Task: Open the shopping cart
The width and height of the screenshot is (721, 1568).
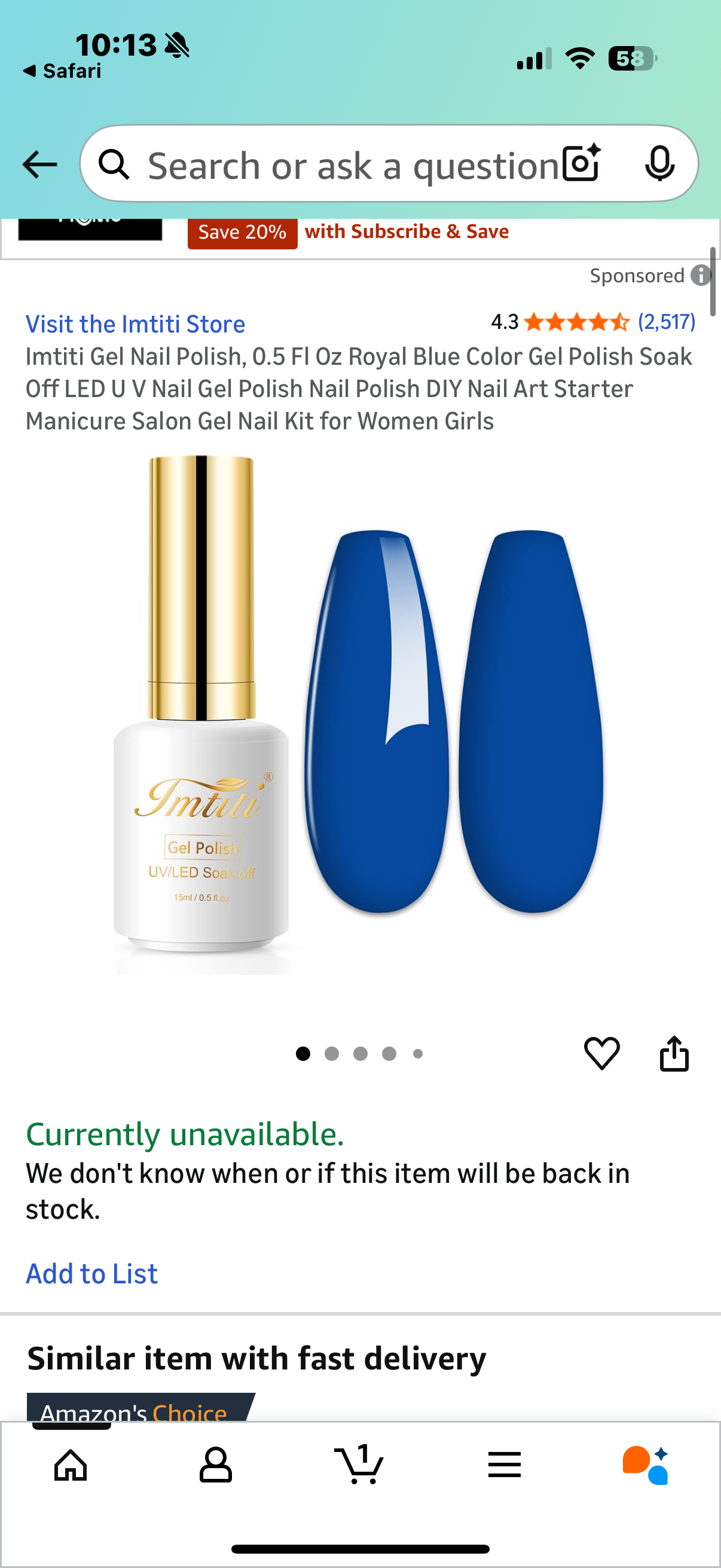Action: 359,1464
